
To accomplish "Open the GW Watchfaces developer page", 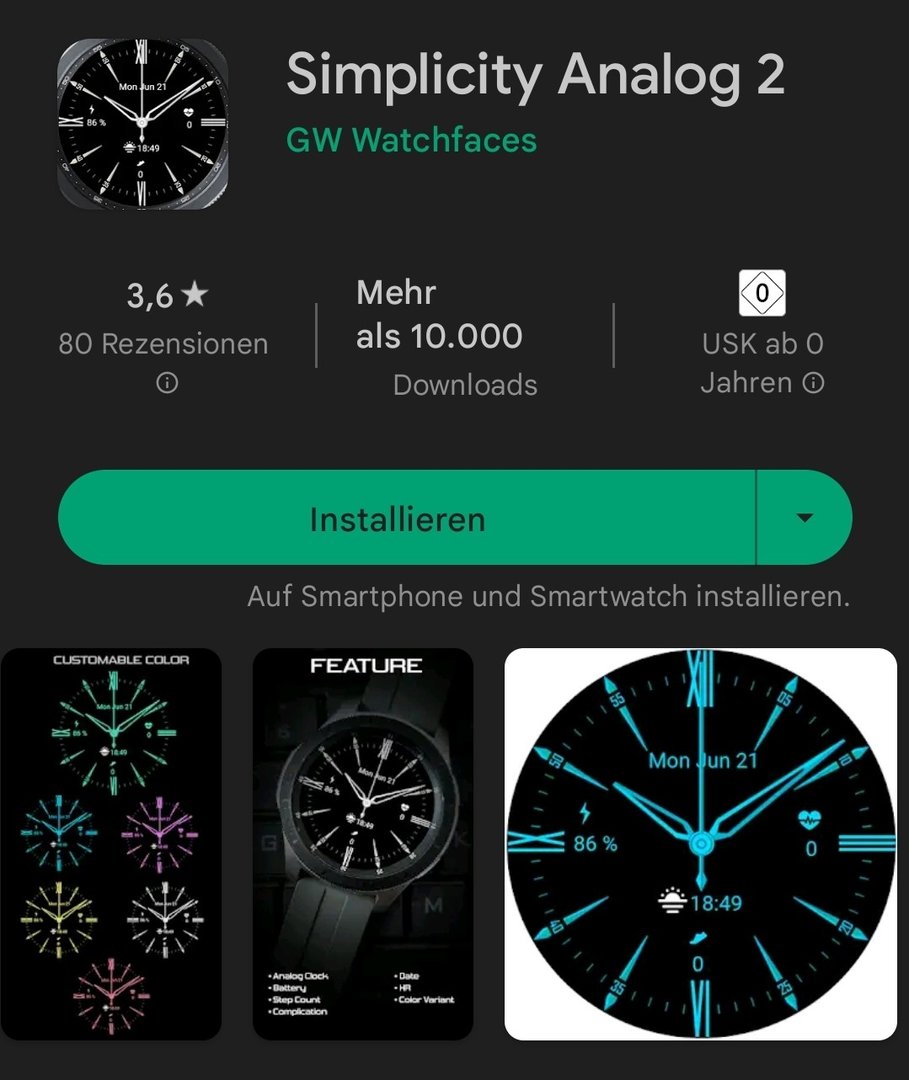I will (x=411, y=140).
